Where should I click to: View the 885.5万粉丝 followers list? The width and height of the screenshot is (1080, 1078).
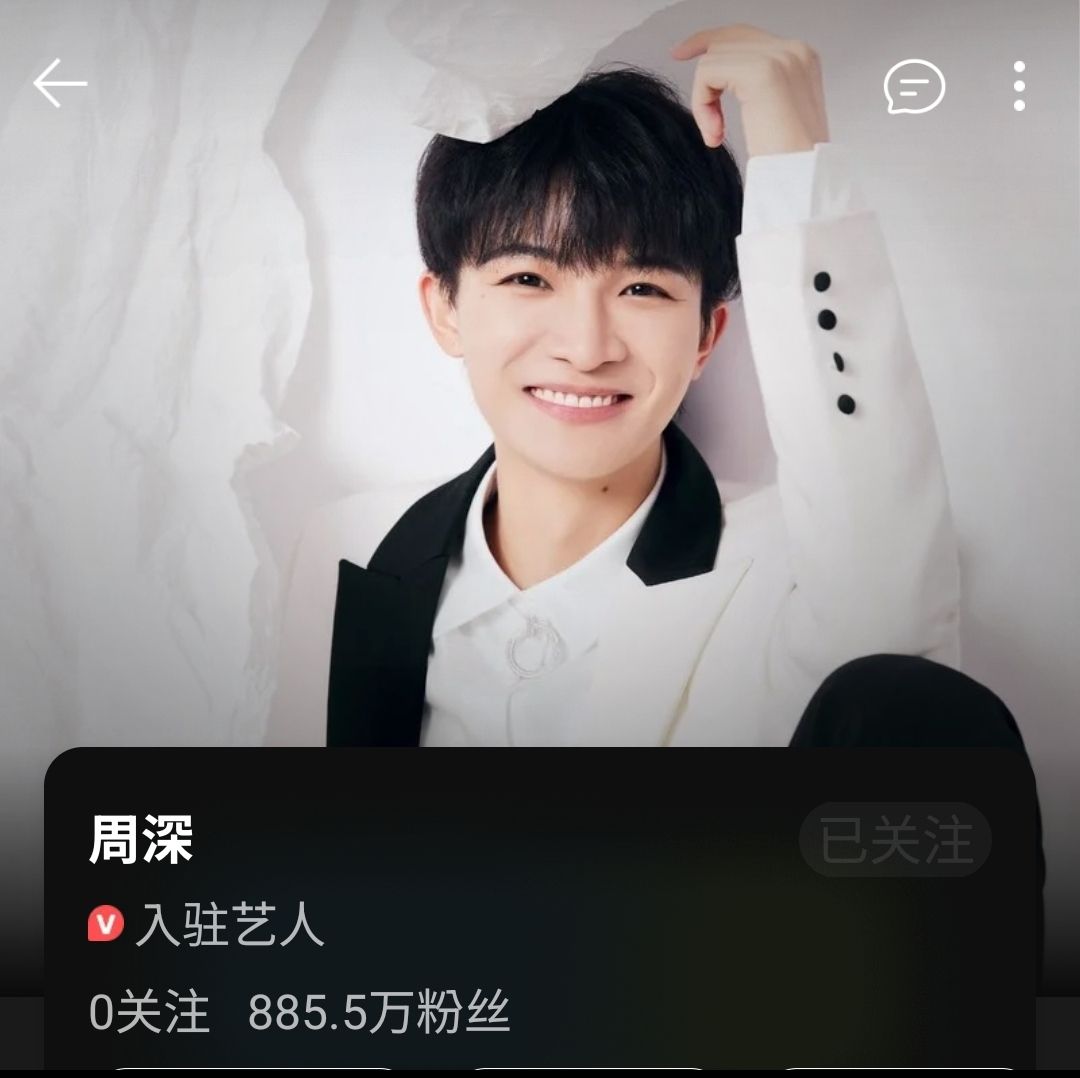pos(379,1013)
